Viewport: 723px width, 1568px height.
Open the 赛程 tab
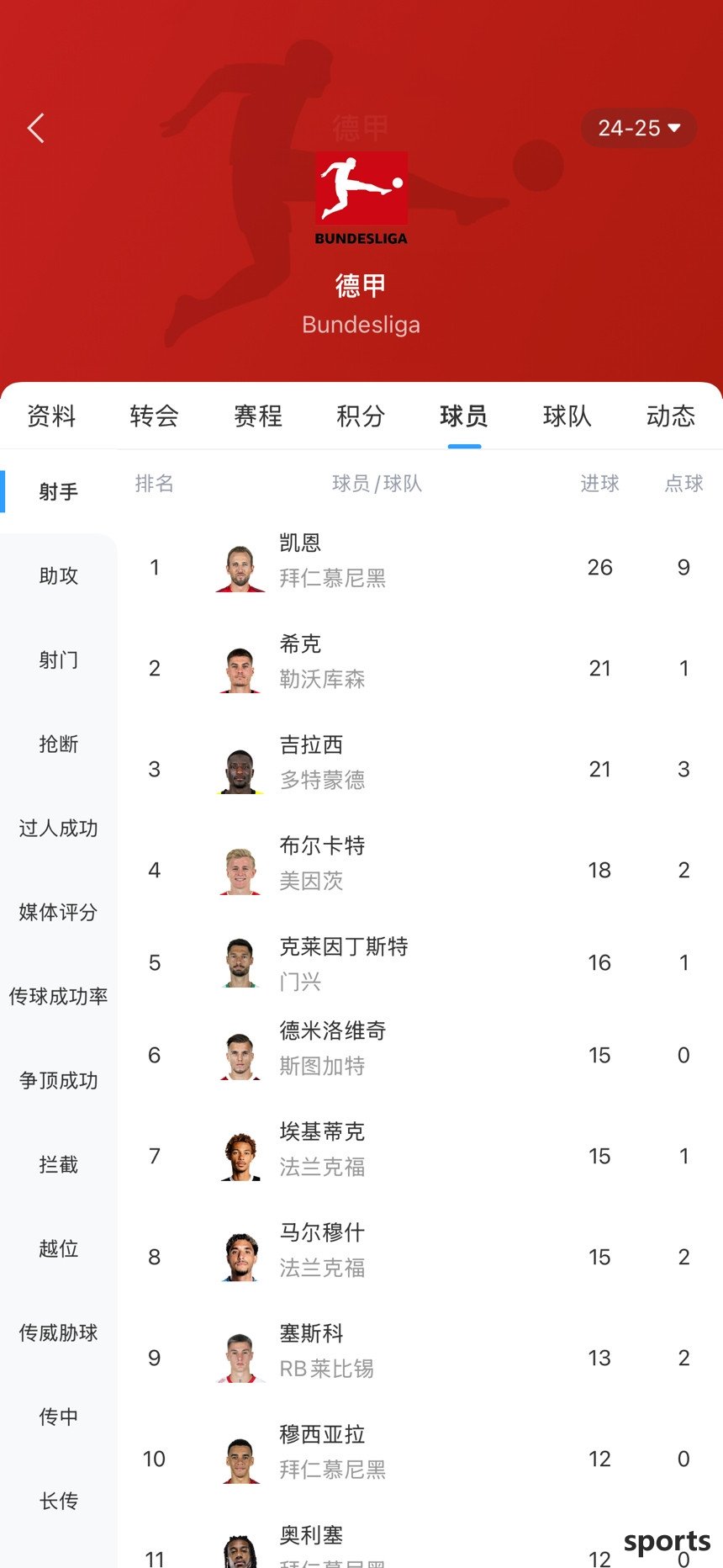pos(258,416)
